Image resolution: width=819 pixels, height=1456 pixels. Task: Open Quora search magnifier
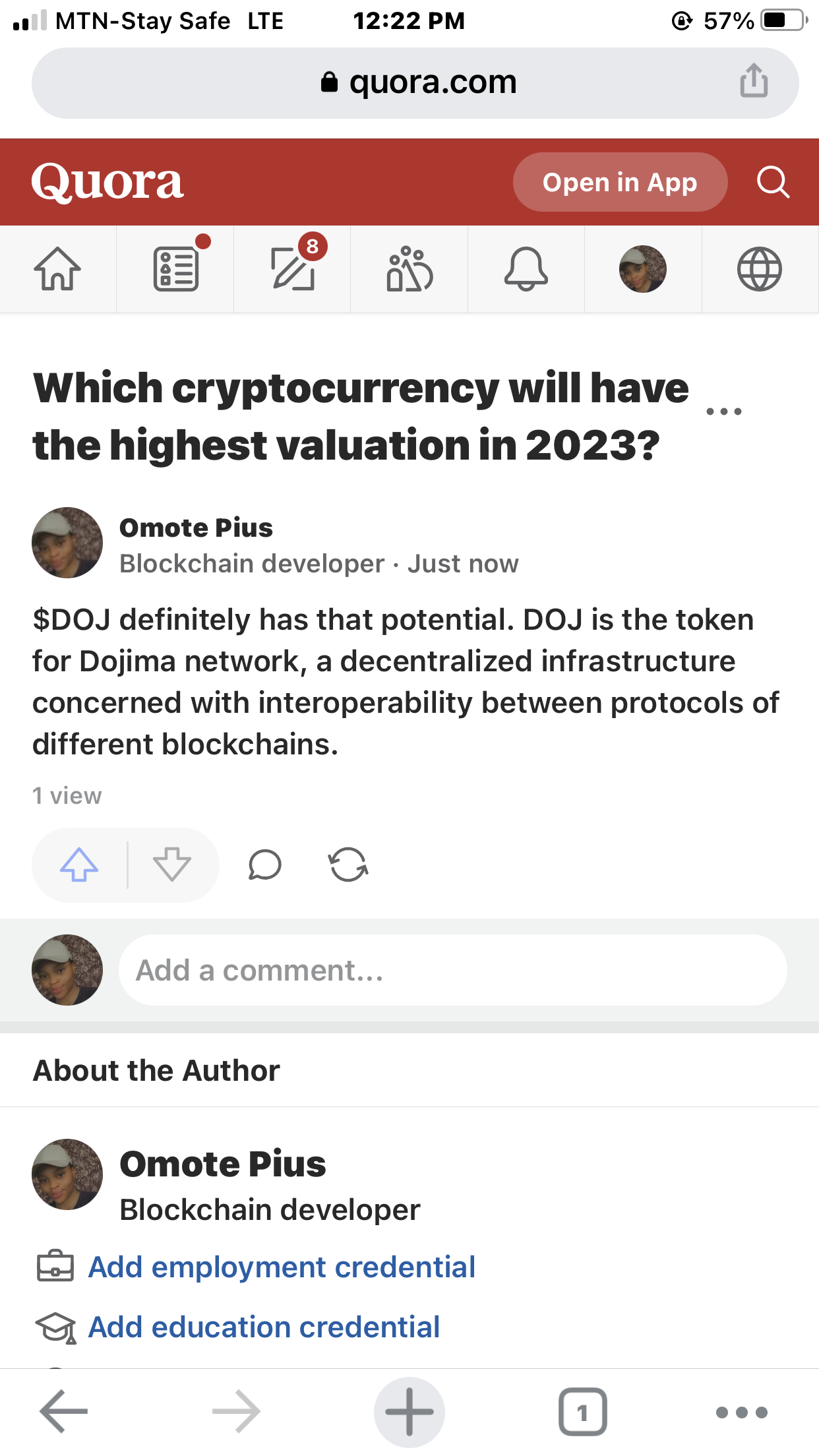pos(773,182)
